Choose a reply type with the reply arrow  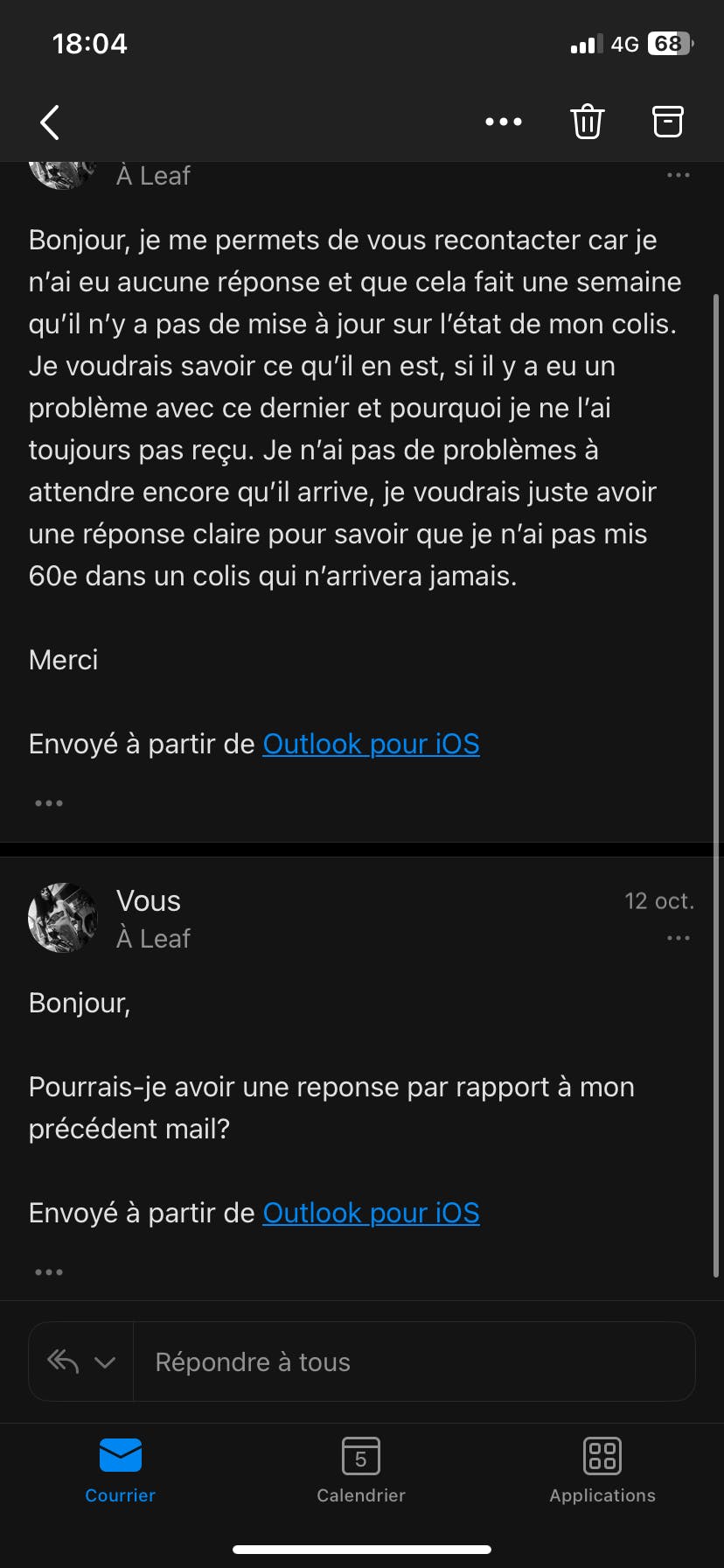tap(80, 1361)
